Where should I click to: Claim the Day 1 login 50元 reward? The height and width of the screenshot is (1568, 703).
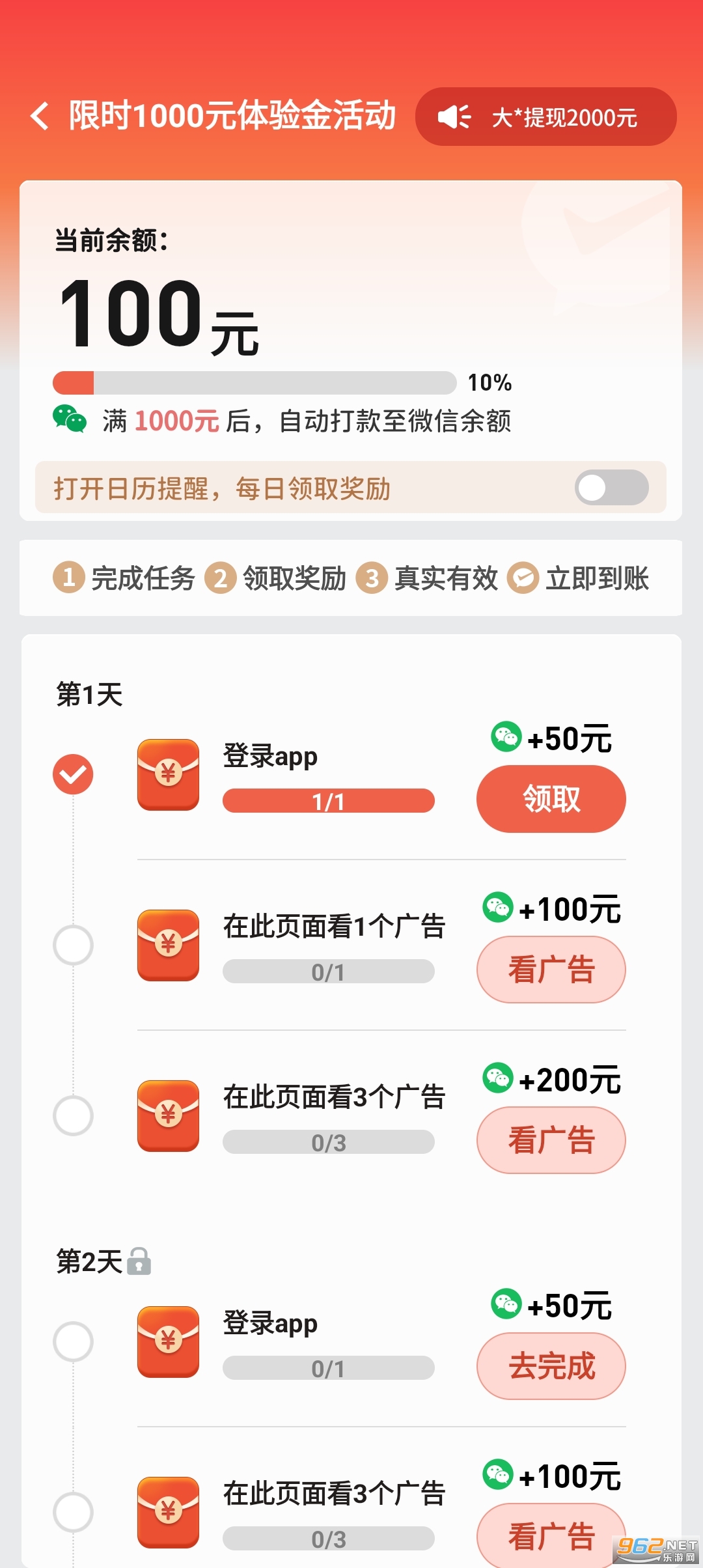pyautogui.click(x=551, y=799)
